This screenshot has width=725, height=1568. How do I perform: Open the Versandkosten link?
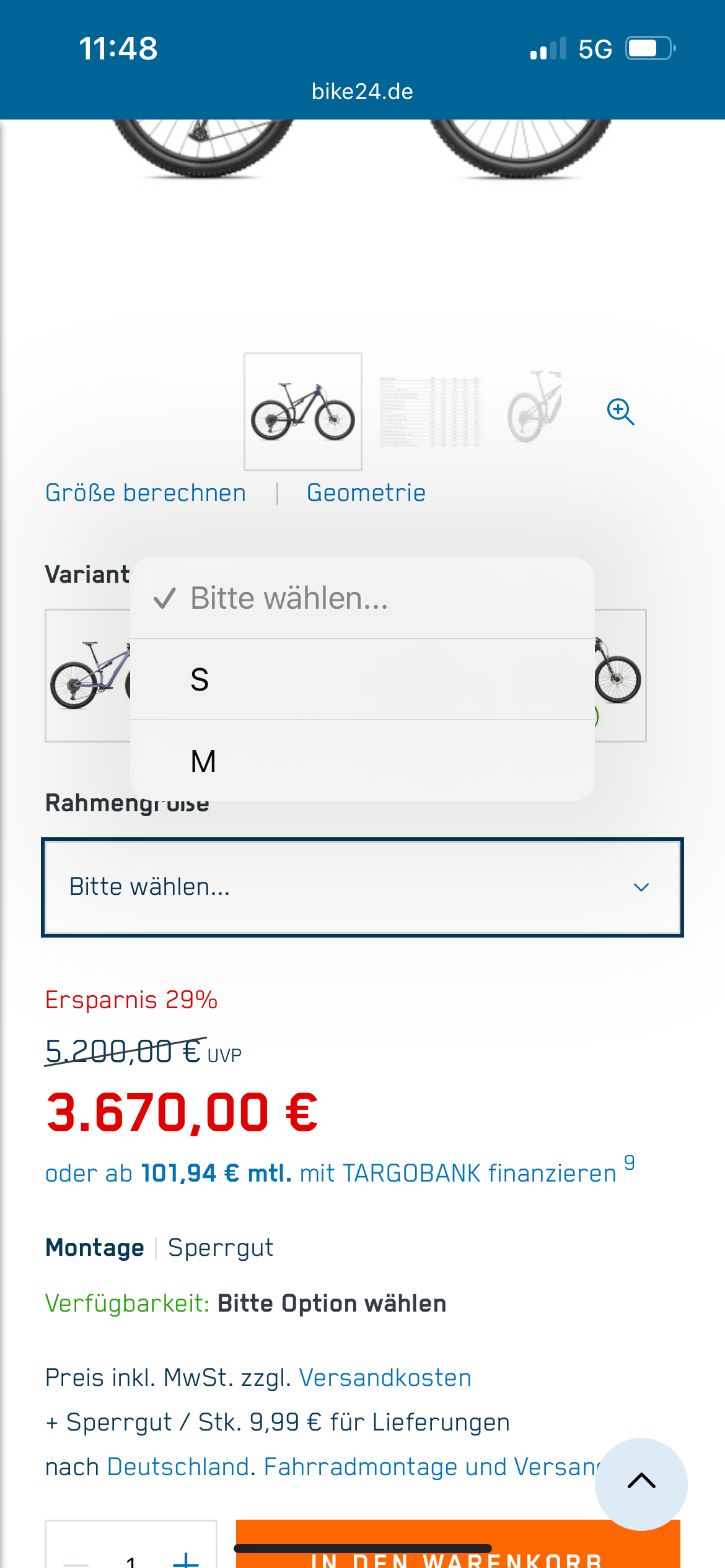(x=385, y=1377)
